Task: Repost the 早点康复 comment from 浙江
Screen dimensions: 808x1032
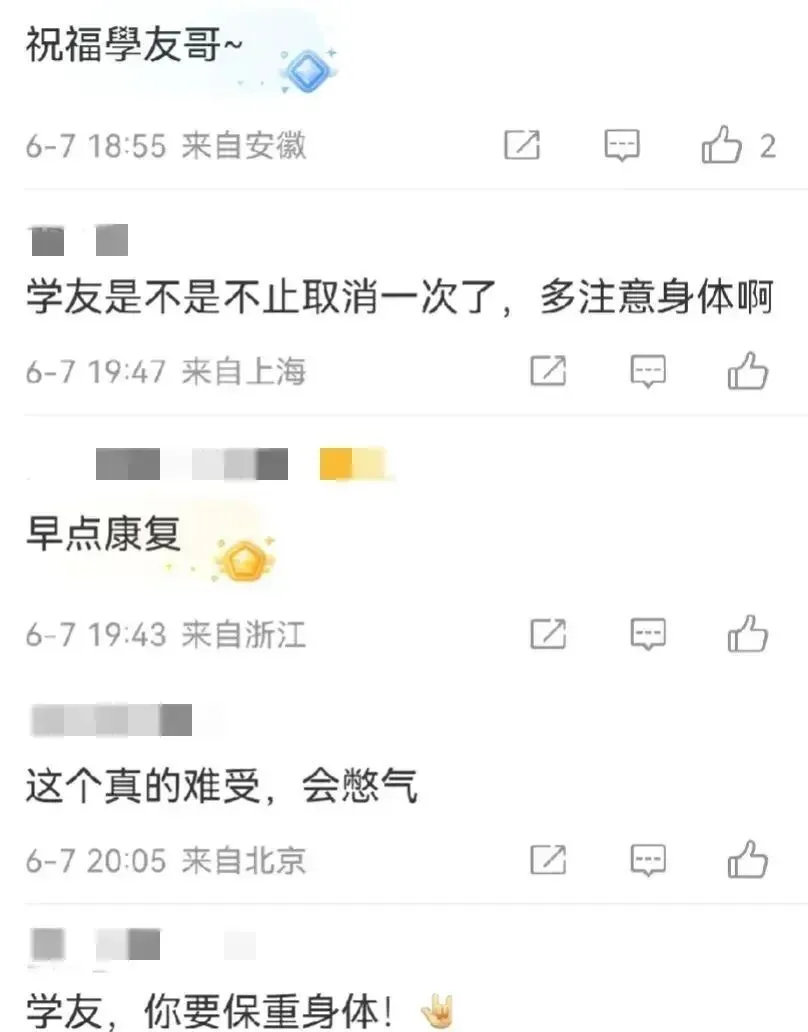Action: click(x=547, y=634)
